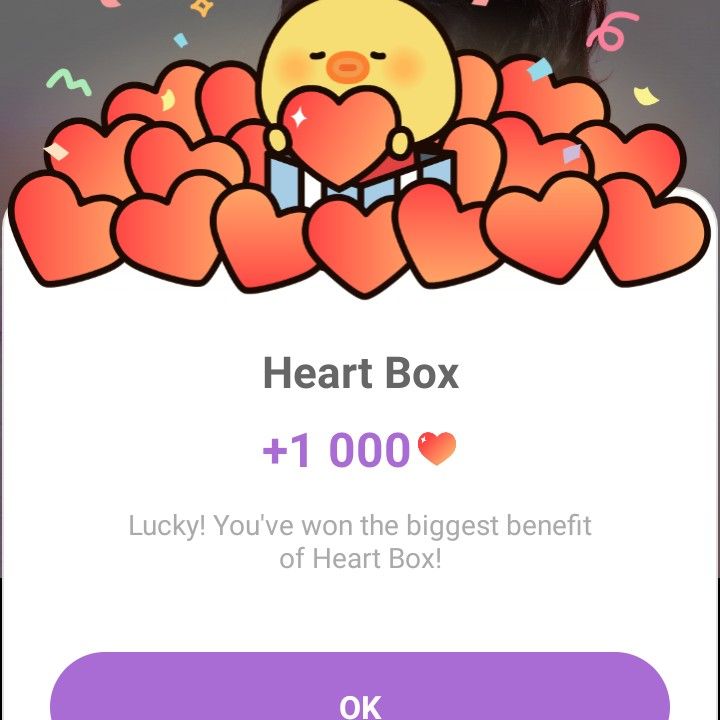This screenshot has height=720, width=720.
Task: Confirm the Heart Box reward with OK
Action: click(360, 694)
